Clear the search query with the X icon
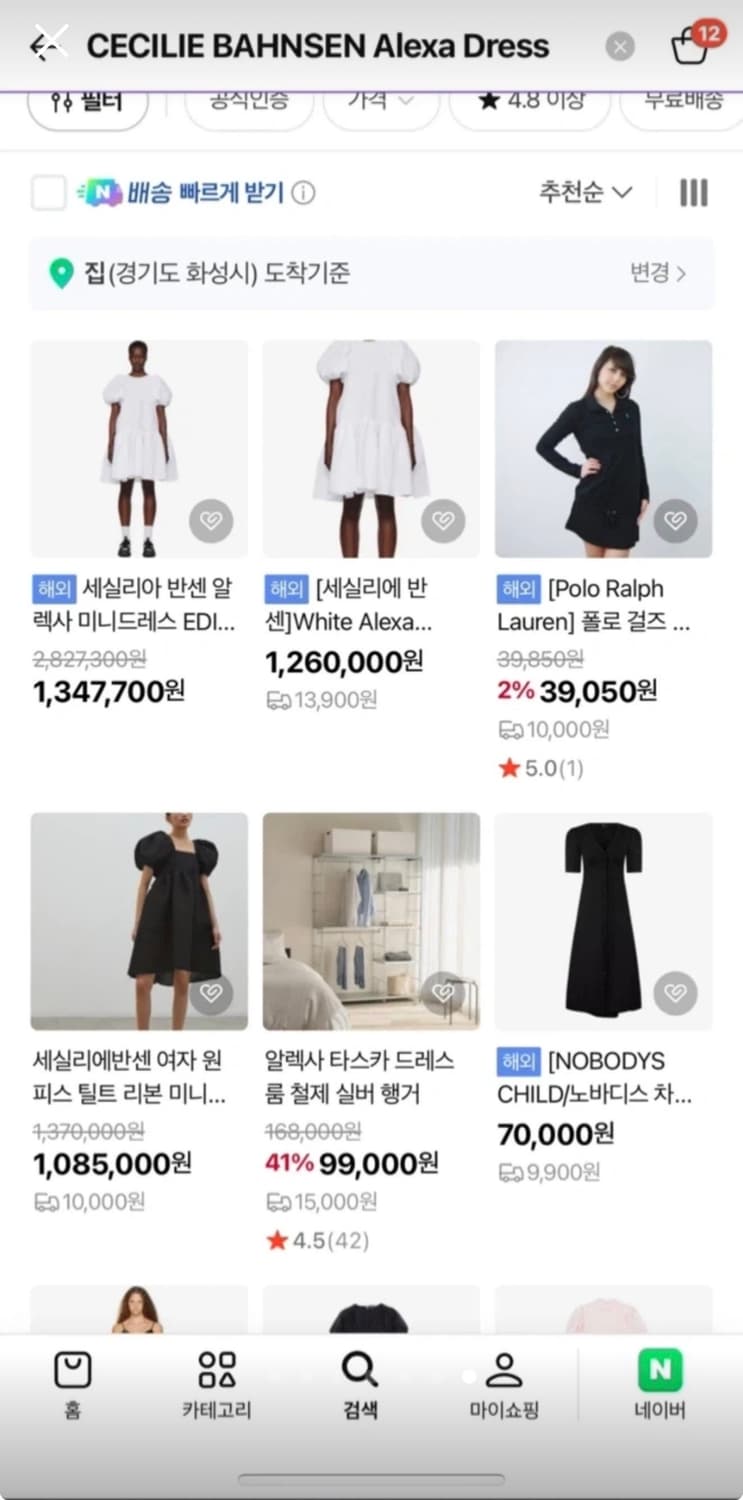 [619, 46]
